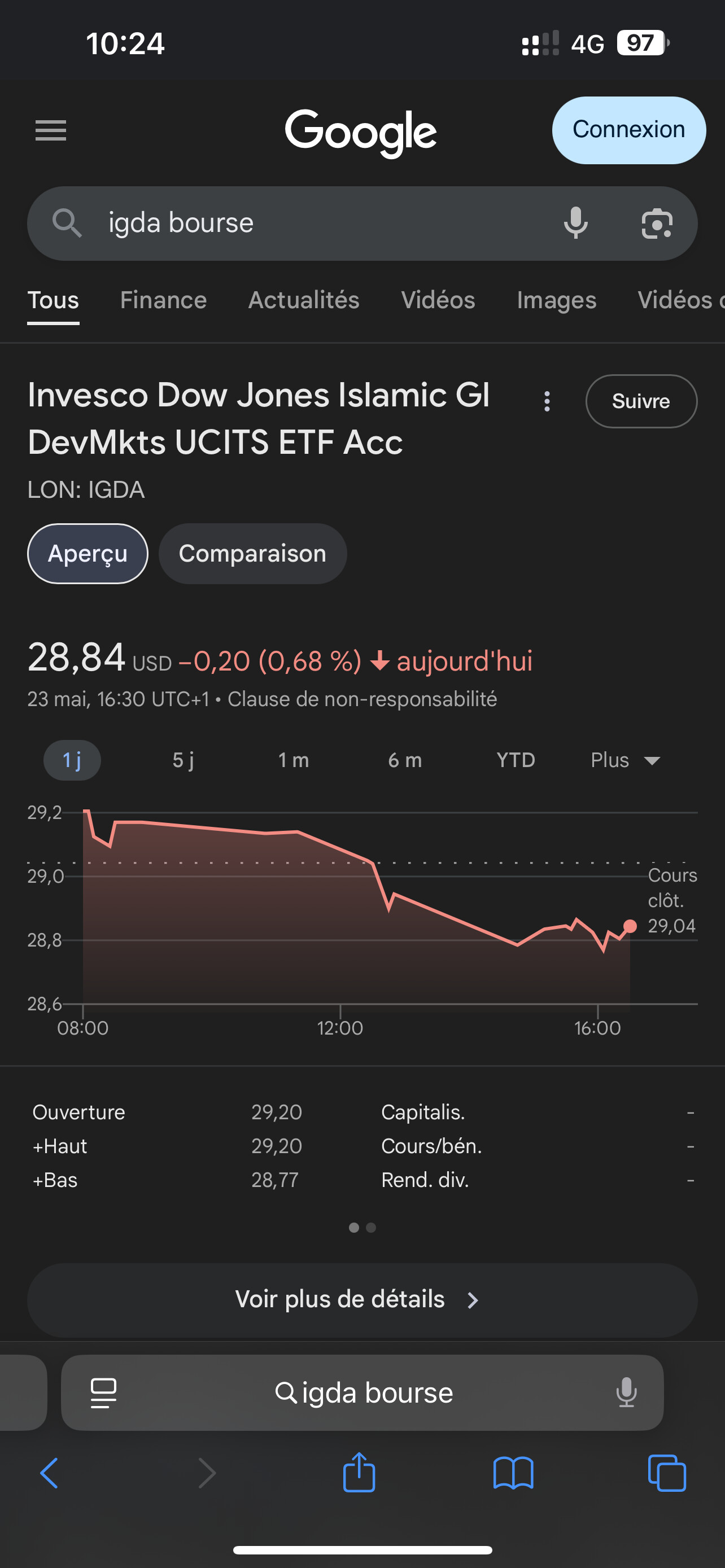725x1568 pixels.
Task: Show the 6 m chart range
Action: pyautogui.click(x=405, y=760)
